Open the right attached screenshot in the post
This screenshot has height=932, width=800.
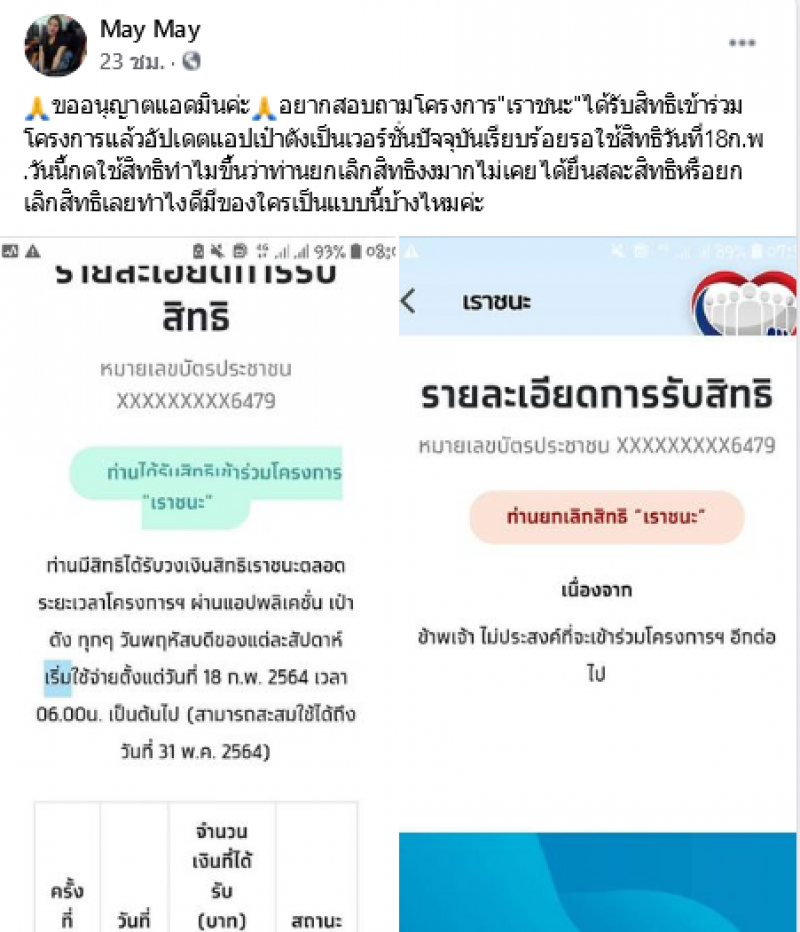[x=598, y=585]
